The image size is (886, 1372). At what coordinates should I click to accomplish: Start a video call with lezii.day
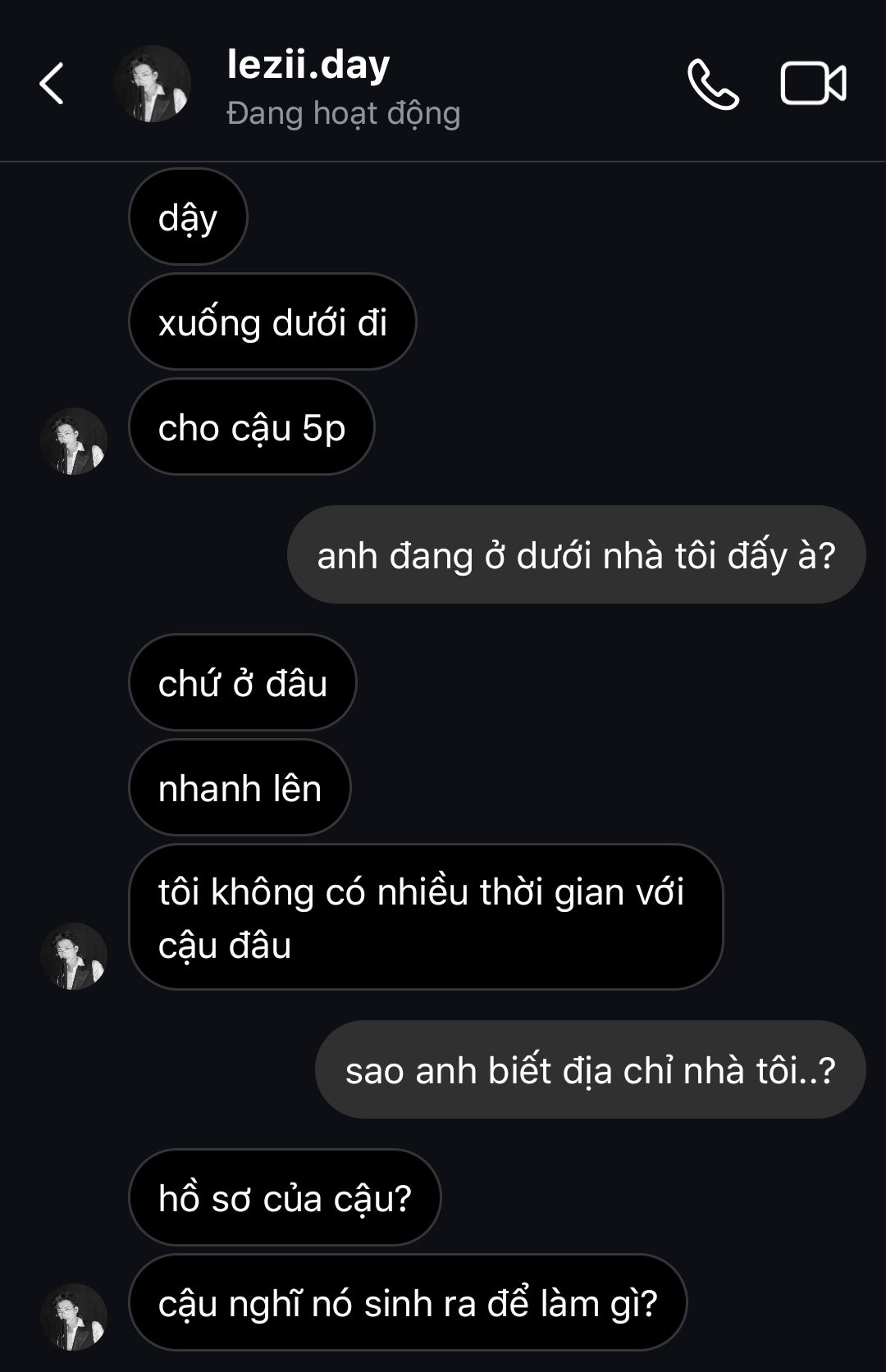click(812, 84)
